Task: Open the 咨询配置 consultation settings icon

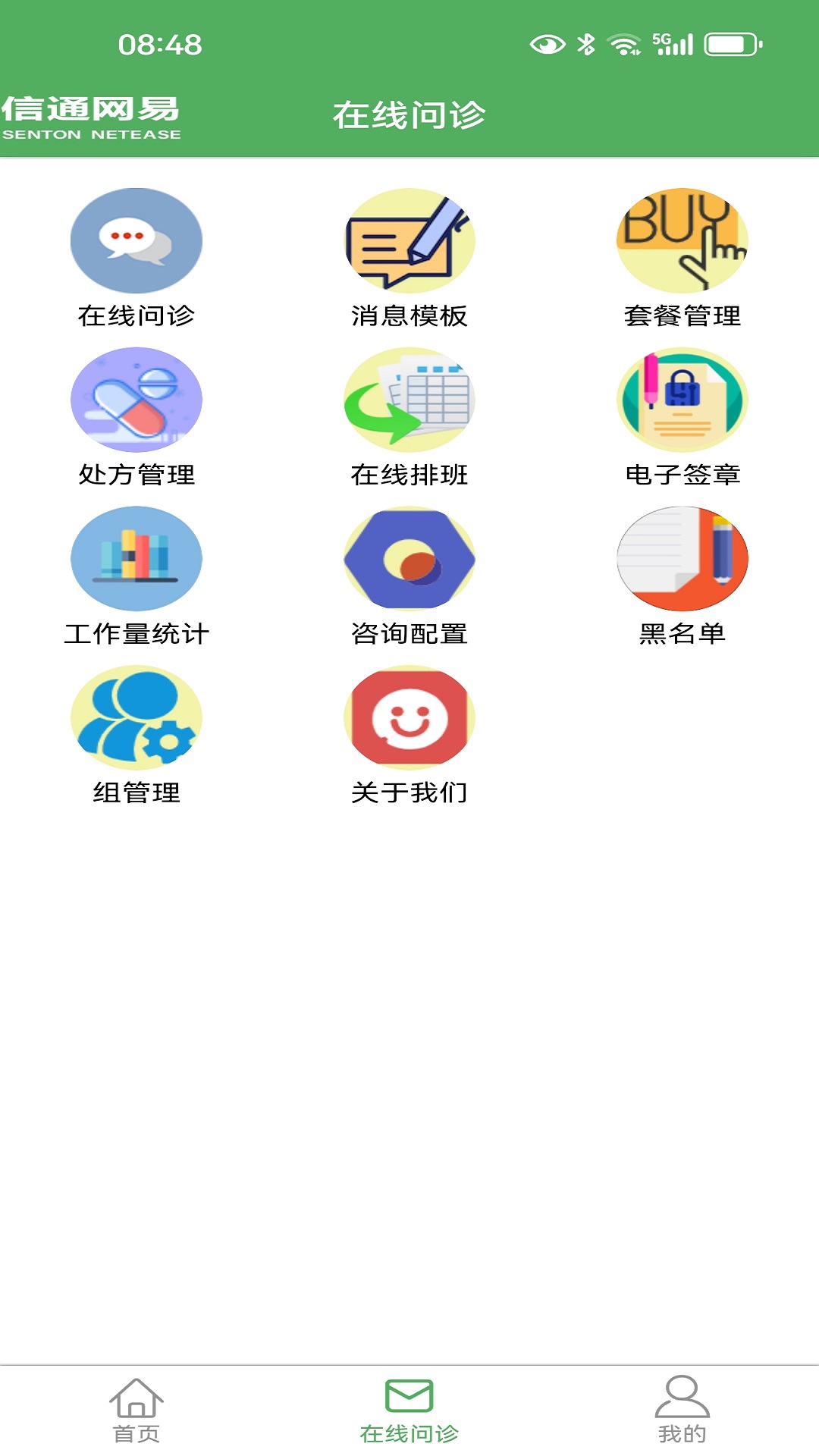Action: 409,560
